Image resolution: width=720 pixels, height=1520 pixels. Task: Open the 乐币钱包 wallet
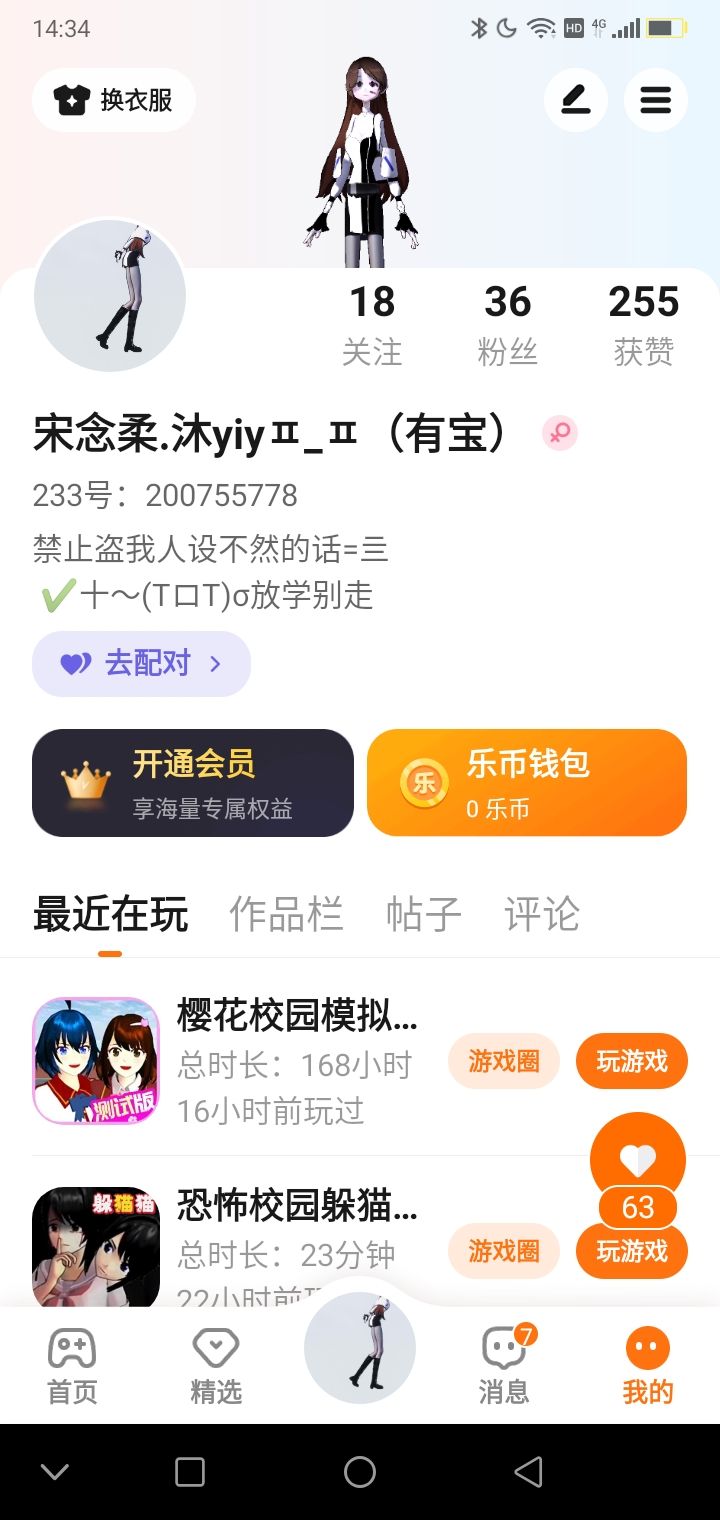(x=527, y=782)
